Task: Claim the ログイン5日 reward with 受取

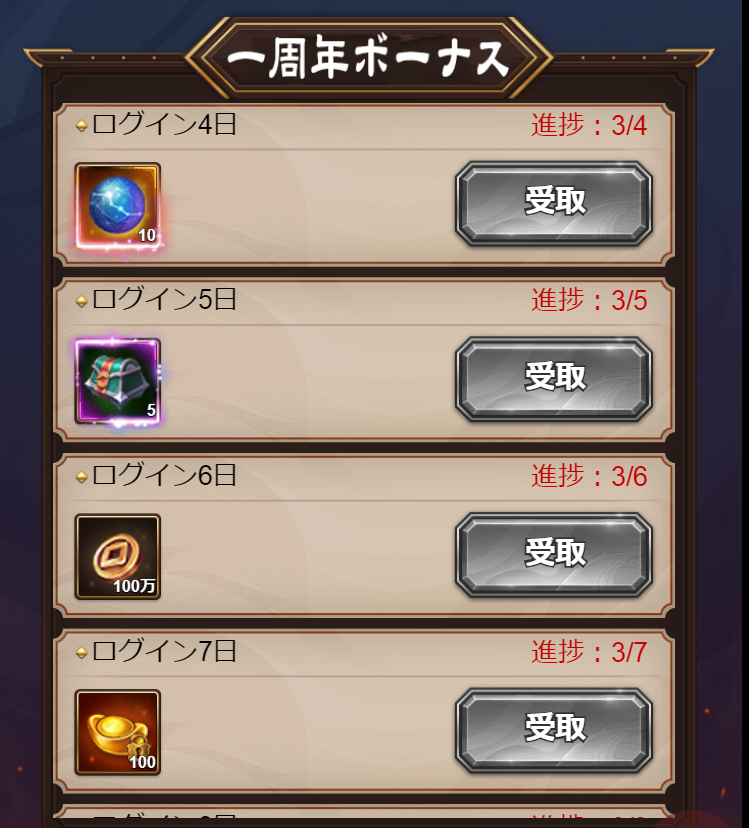Action: pyautogui.click(x=554, y=378)
